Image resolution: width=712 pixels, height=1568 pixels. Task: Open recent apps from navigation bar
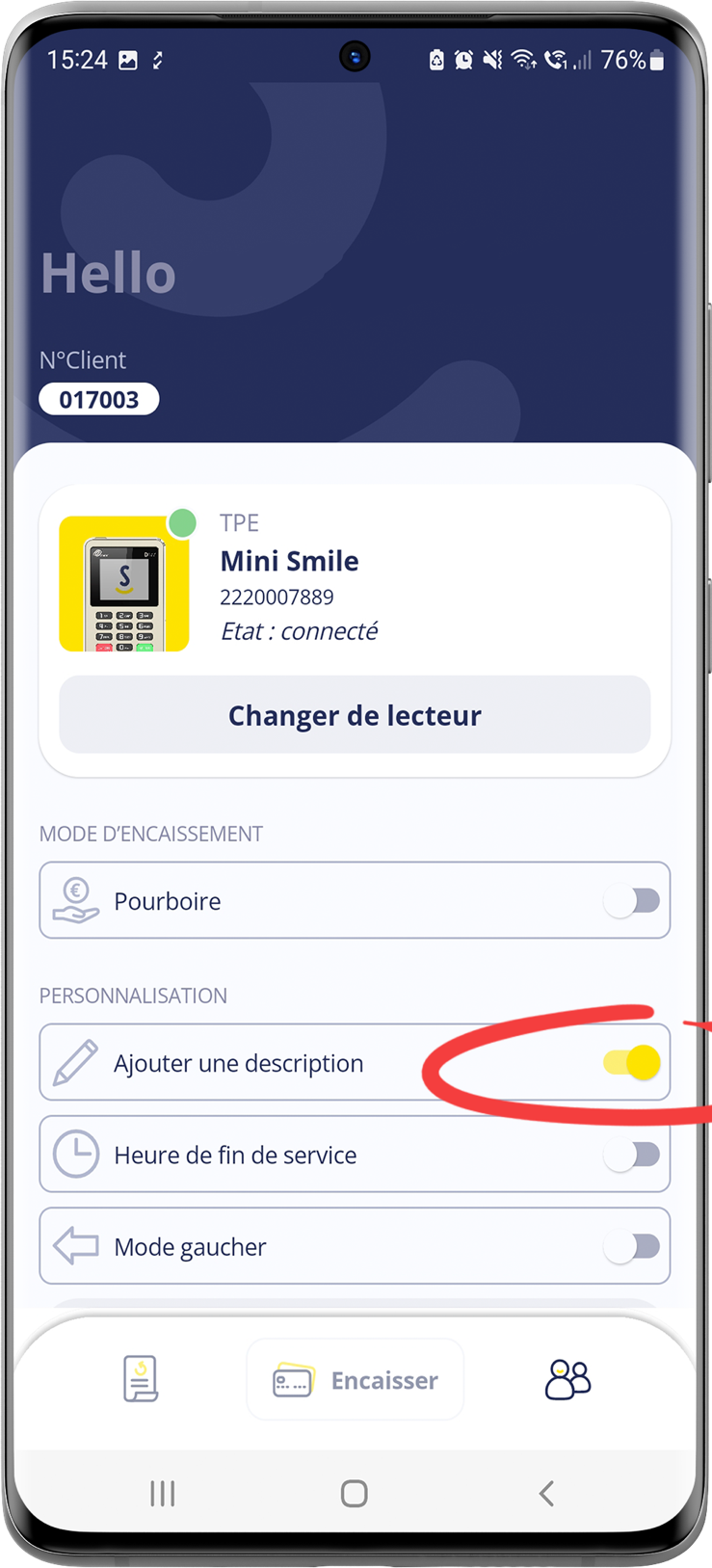(x=162, y=1493)
